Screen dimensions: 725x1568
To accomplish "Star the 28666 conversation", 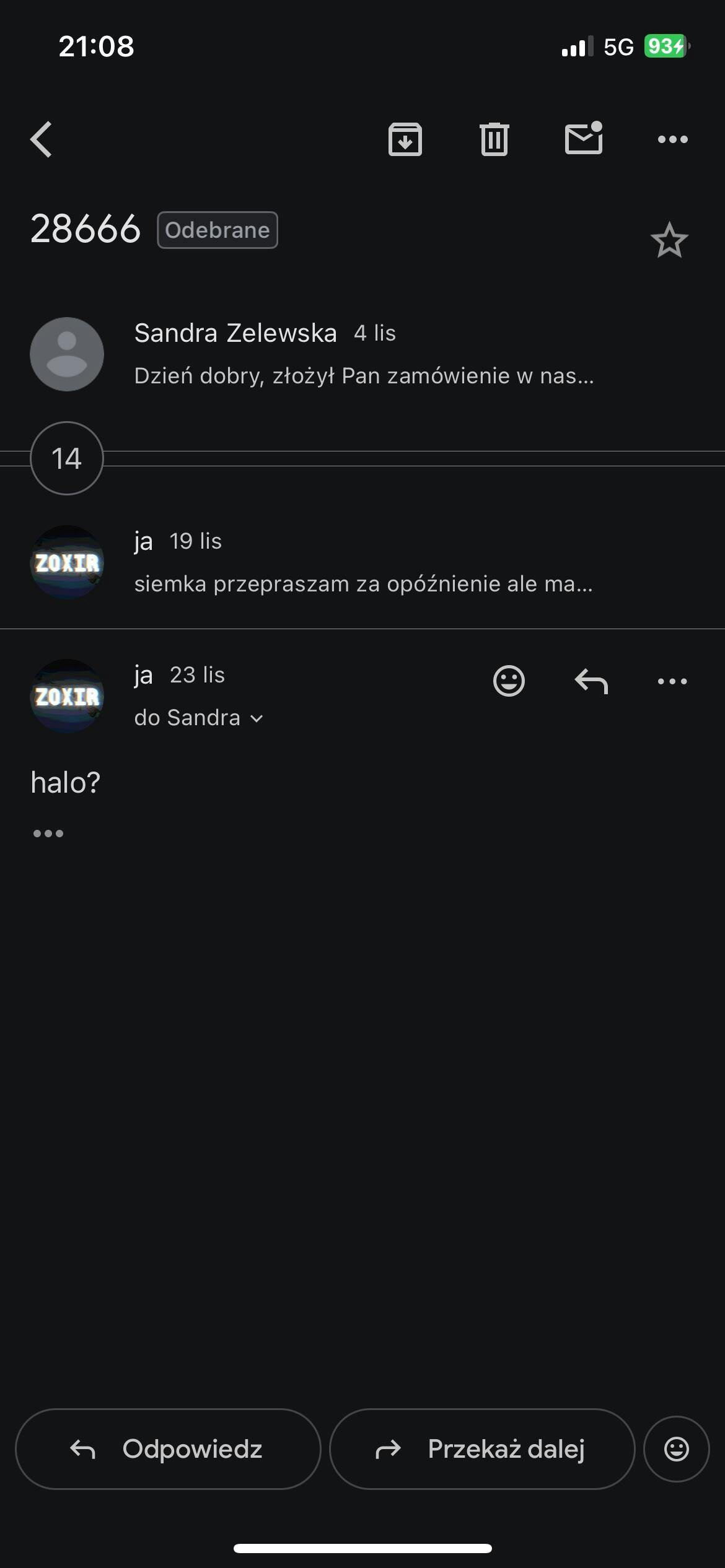I will [x=669, y=240].
